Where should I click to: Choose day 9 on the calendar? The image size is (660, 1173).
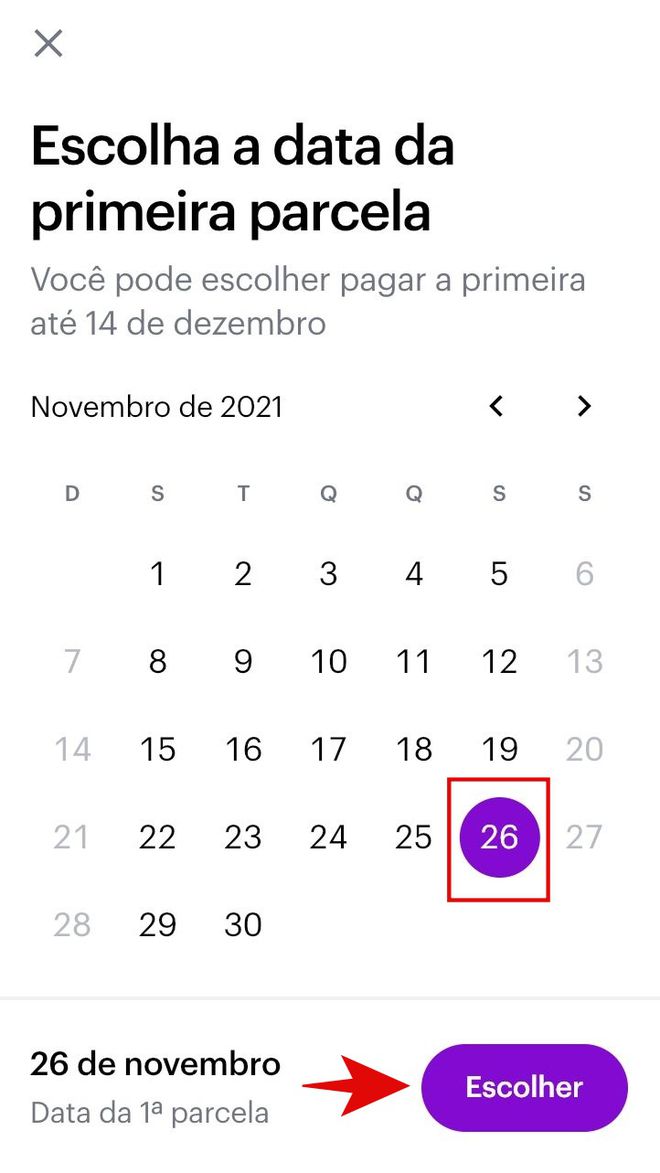(x=243, y=661)
